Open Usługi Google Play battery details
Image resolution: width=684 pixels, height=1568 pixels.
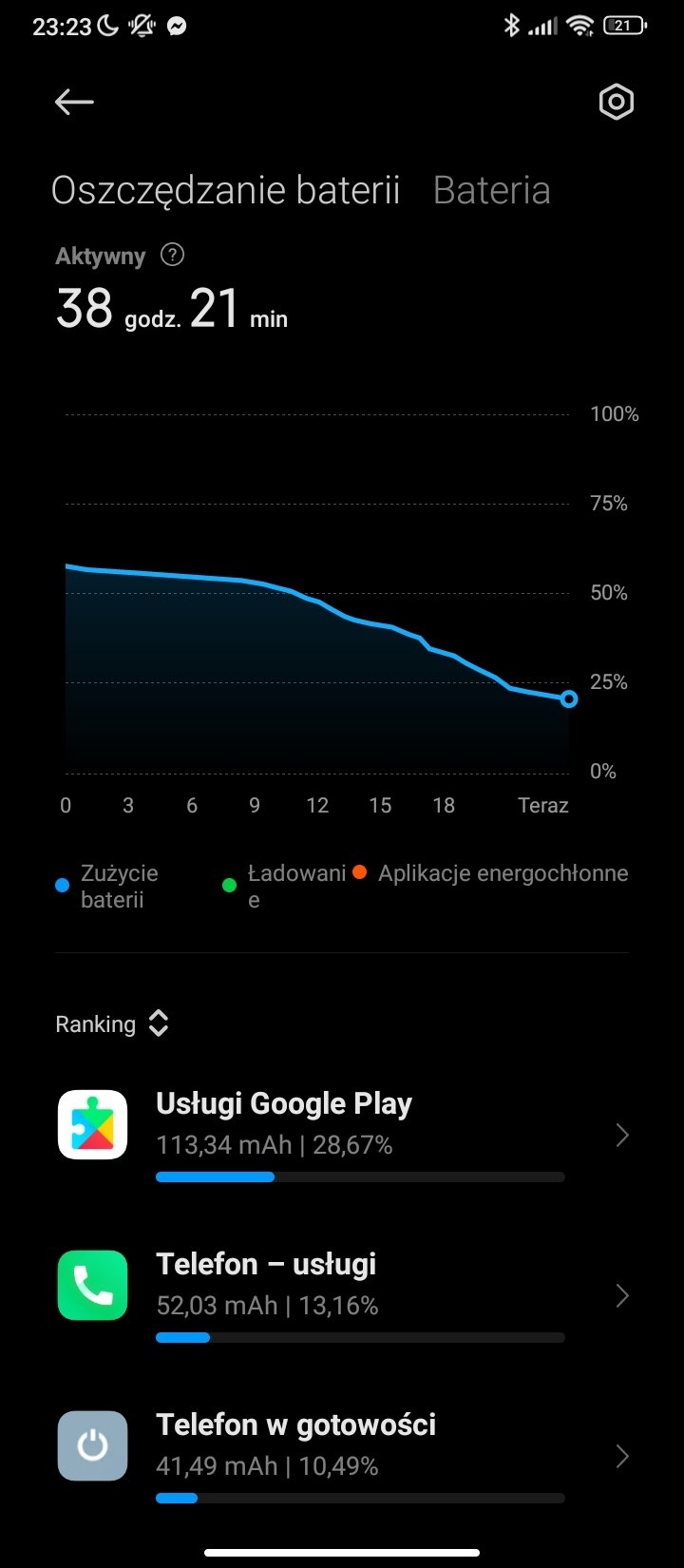(x=342, y=1136)
